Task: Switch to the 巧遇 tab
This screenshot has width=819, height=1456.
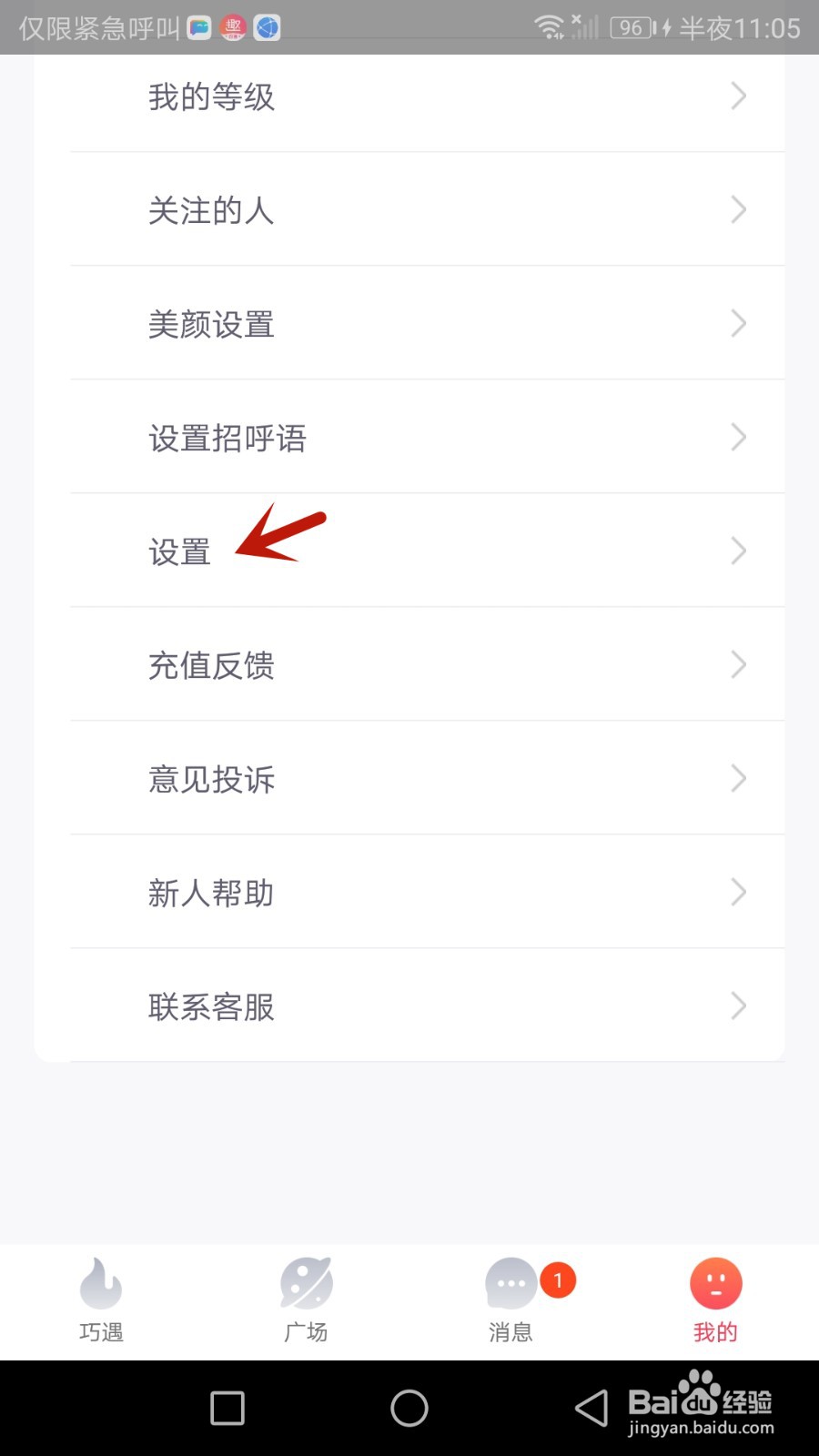Action: [x=100, y=1301]
